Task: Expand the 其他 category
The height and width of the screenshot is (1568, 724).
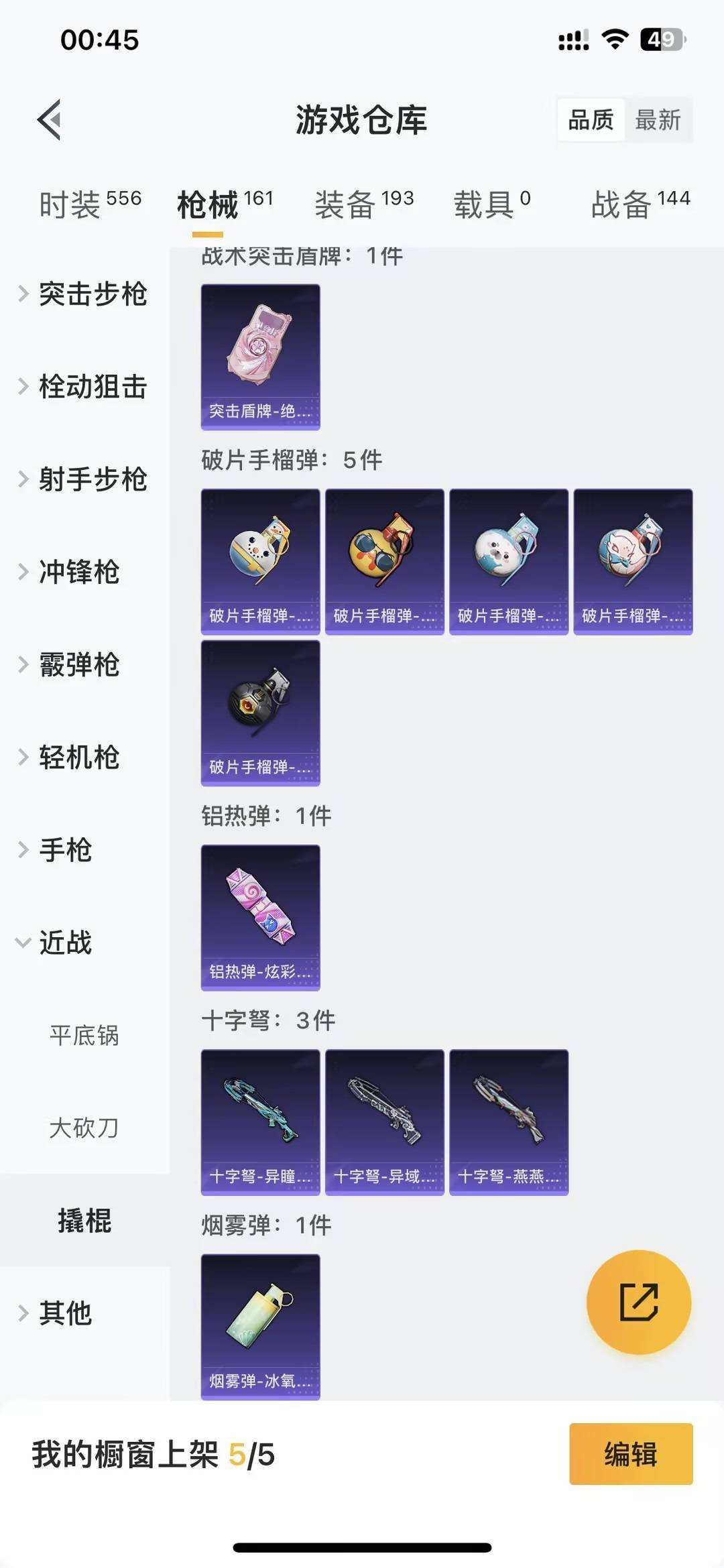Action: [67, 1315]
